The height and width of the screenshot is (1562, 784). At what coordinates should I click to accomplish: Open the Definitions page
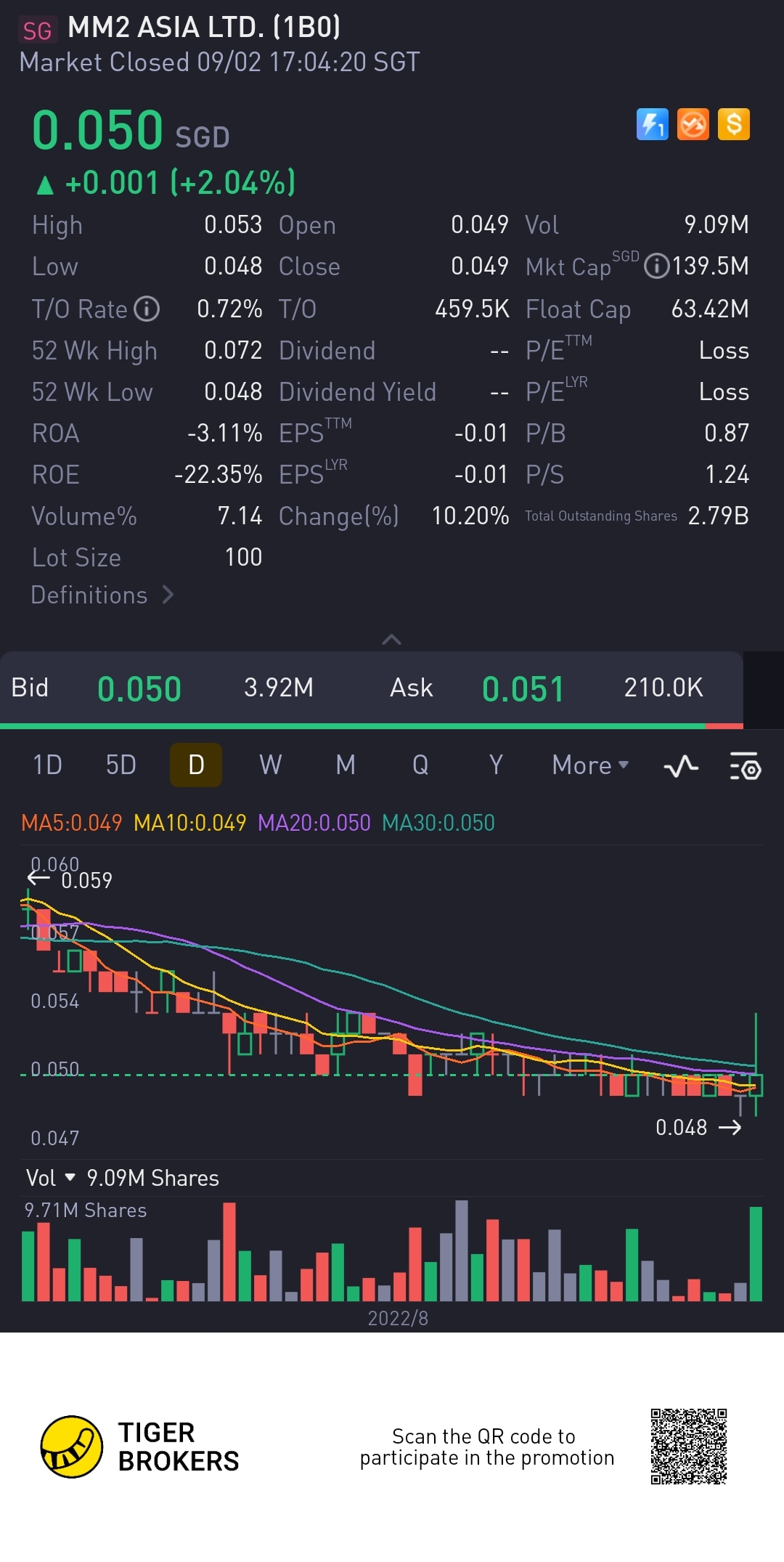point(102,595)
